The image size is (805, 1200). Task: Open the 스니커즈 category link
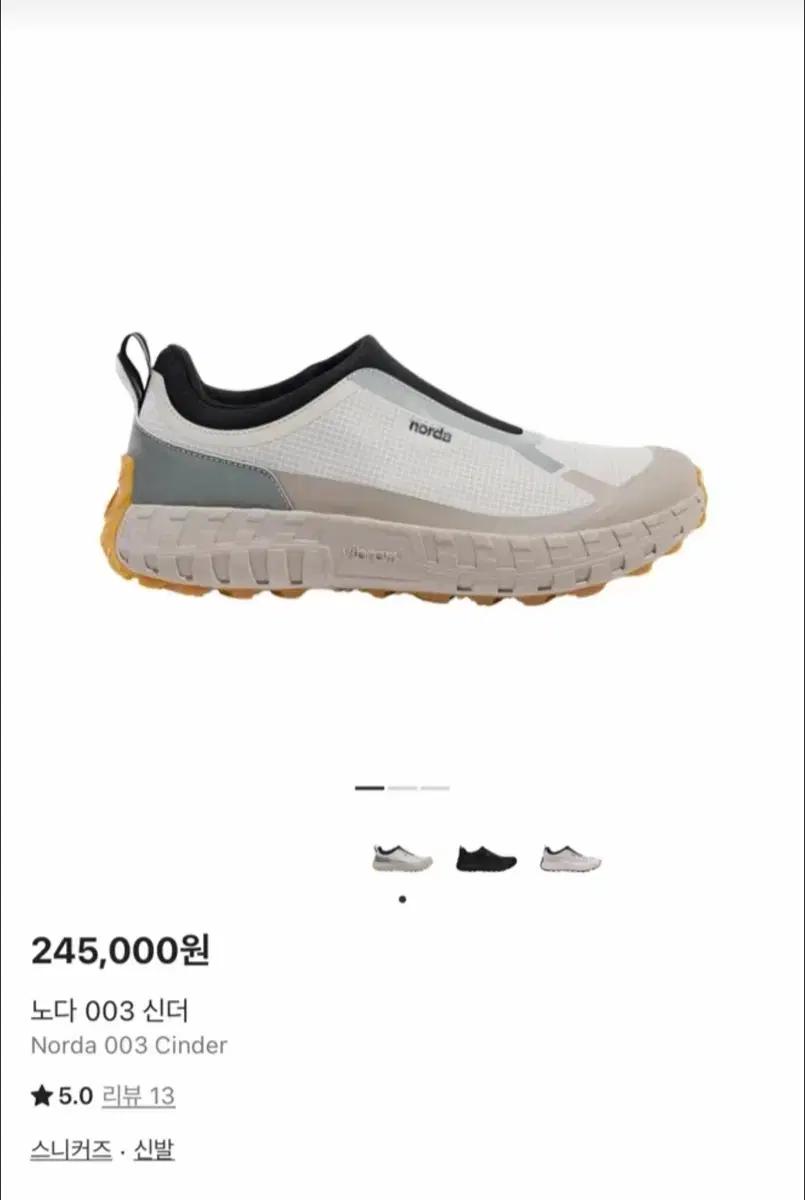(71, 1150)
